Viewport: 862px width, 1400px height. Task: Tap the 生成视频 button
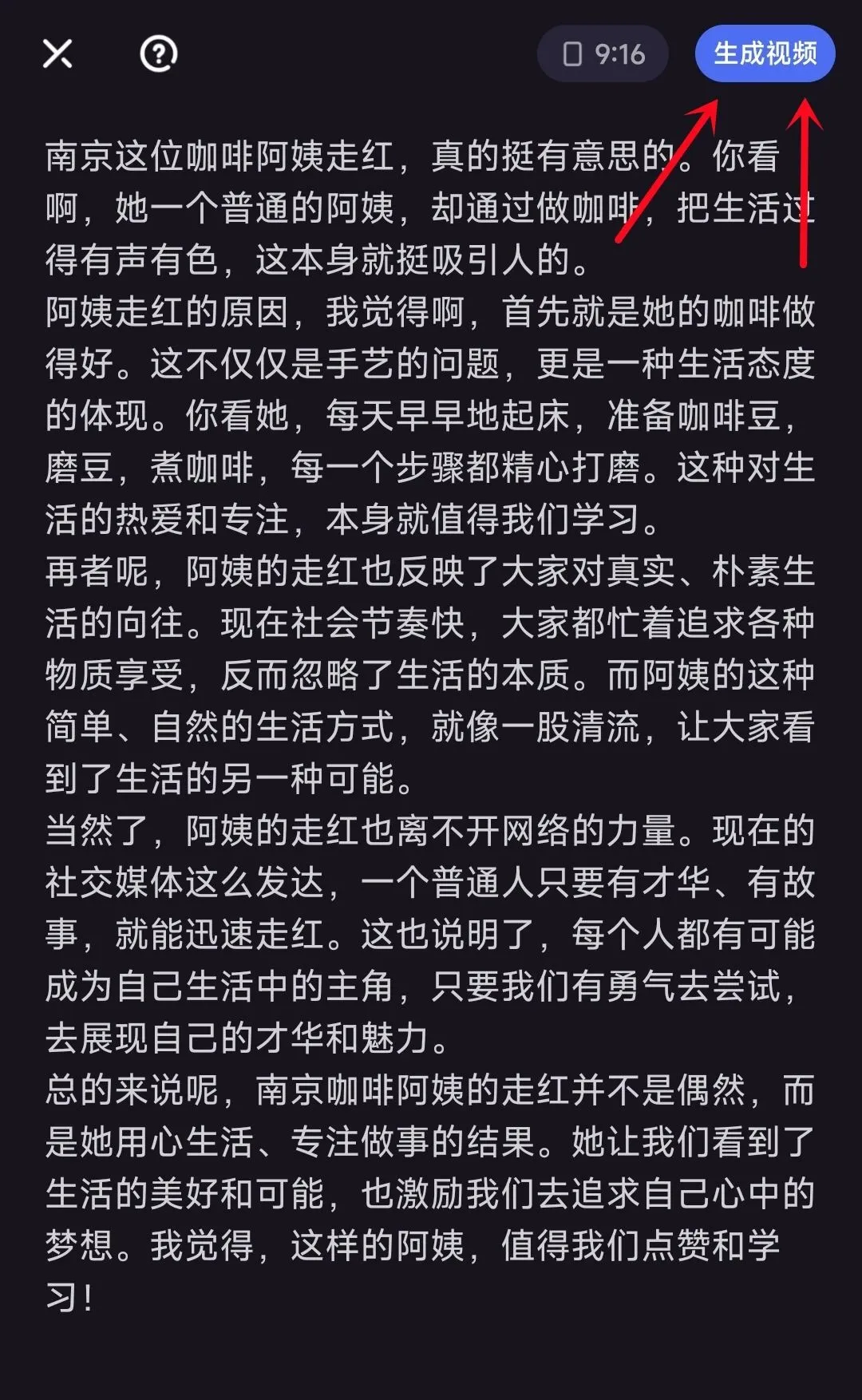coord(764,53)
